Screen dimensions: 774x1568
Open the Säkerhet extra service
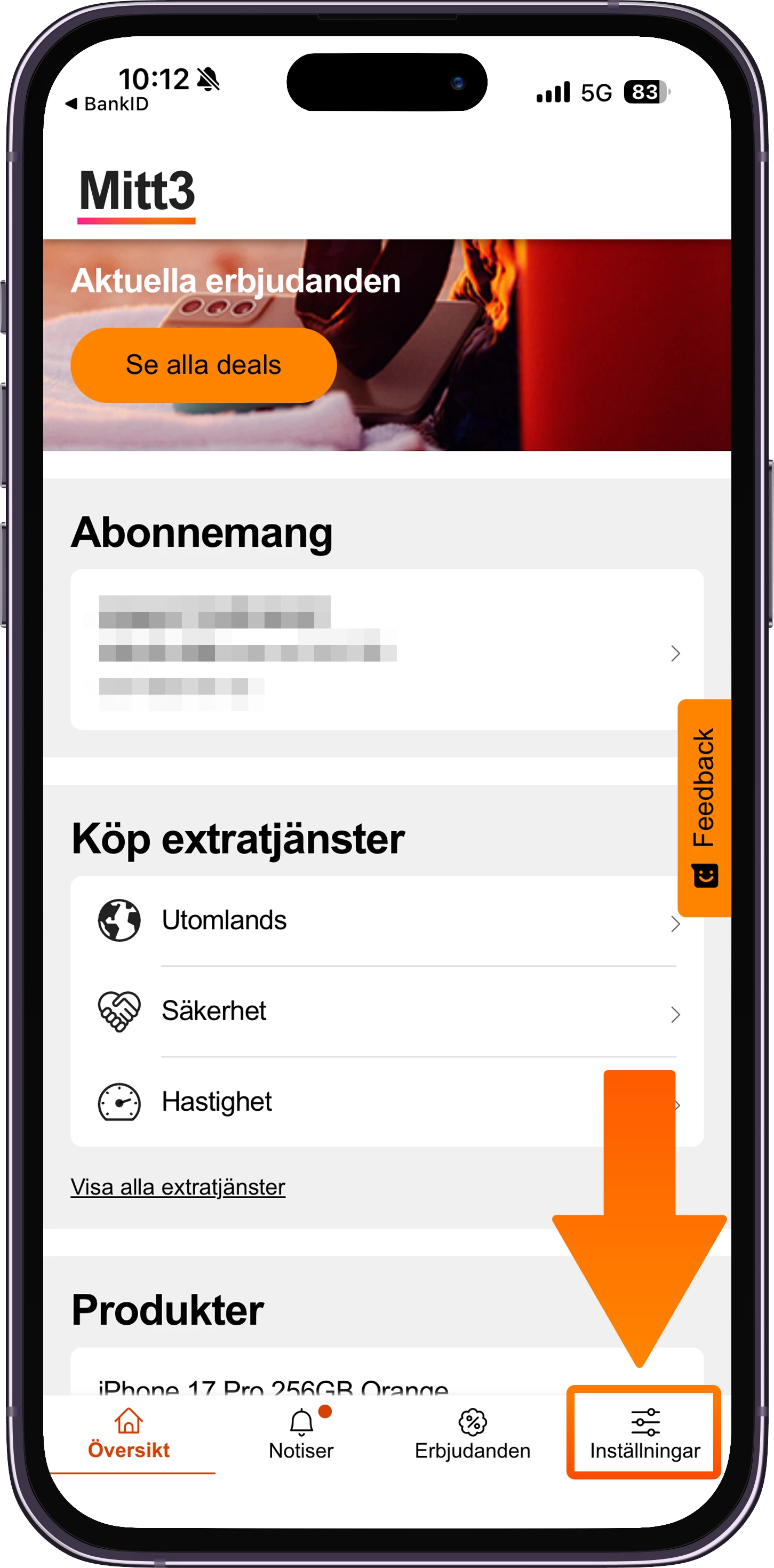pyautogui.click(x=386, y=1011)
